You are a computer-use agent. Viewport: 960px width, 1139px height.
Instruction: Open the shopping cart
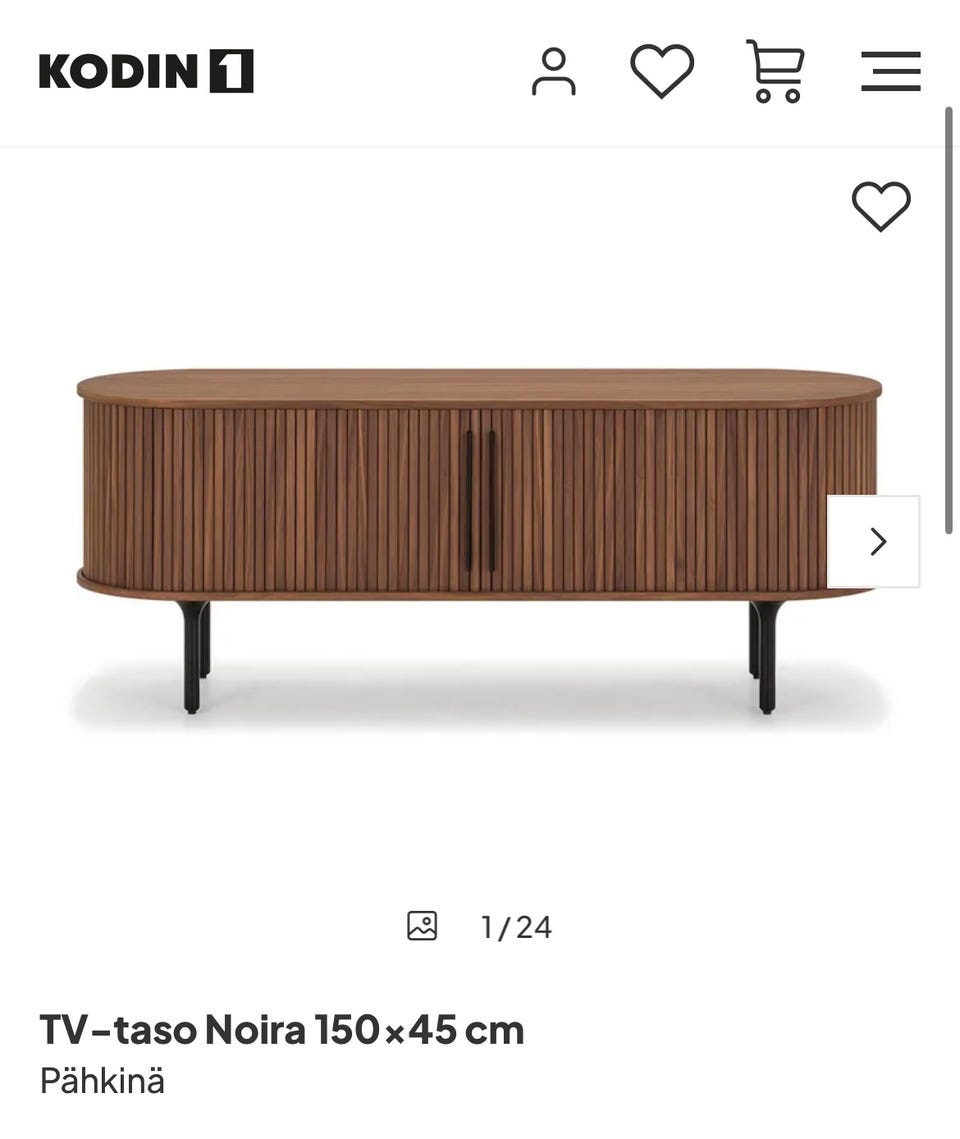776,71
